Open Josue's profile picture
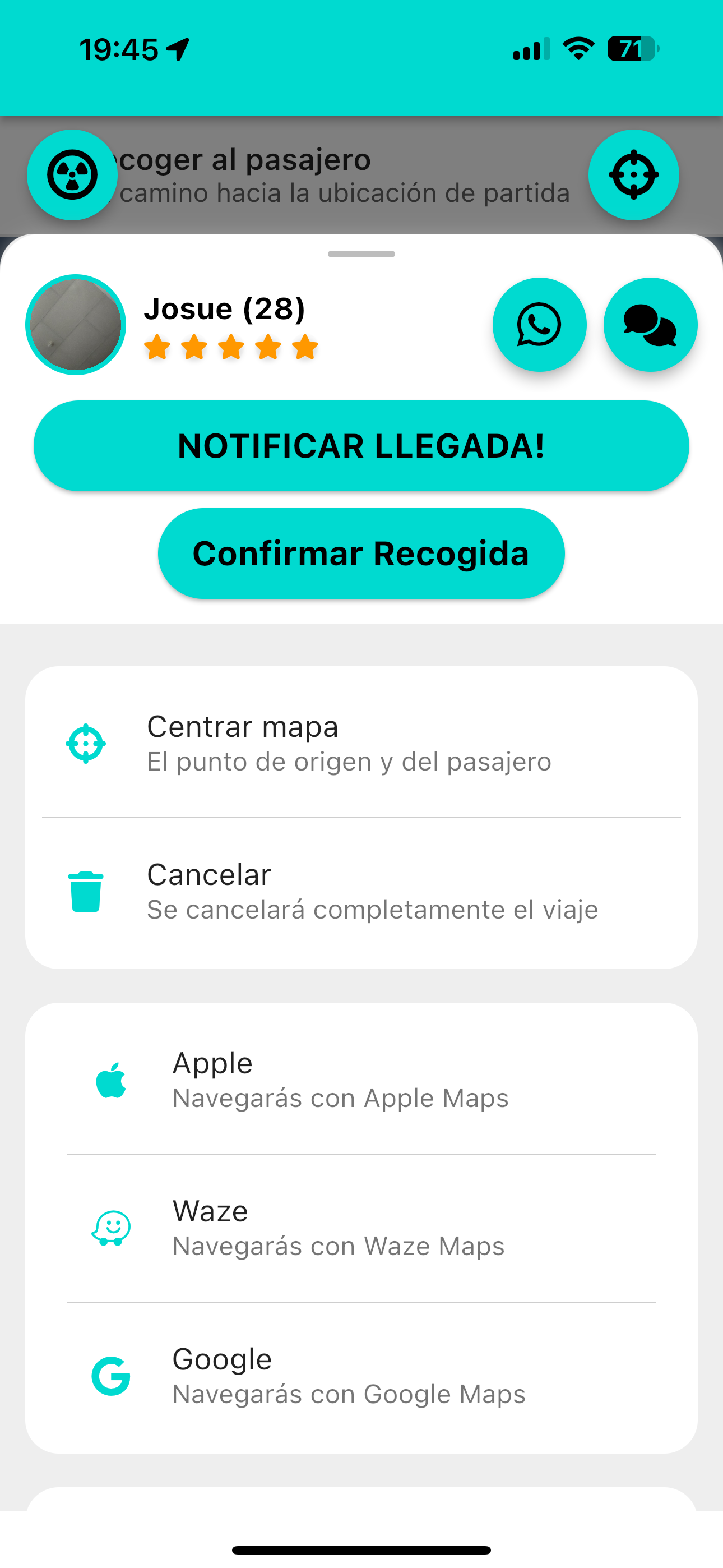723x1568 pixels. (76, 325)
